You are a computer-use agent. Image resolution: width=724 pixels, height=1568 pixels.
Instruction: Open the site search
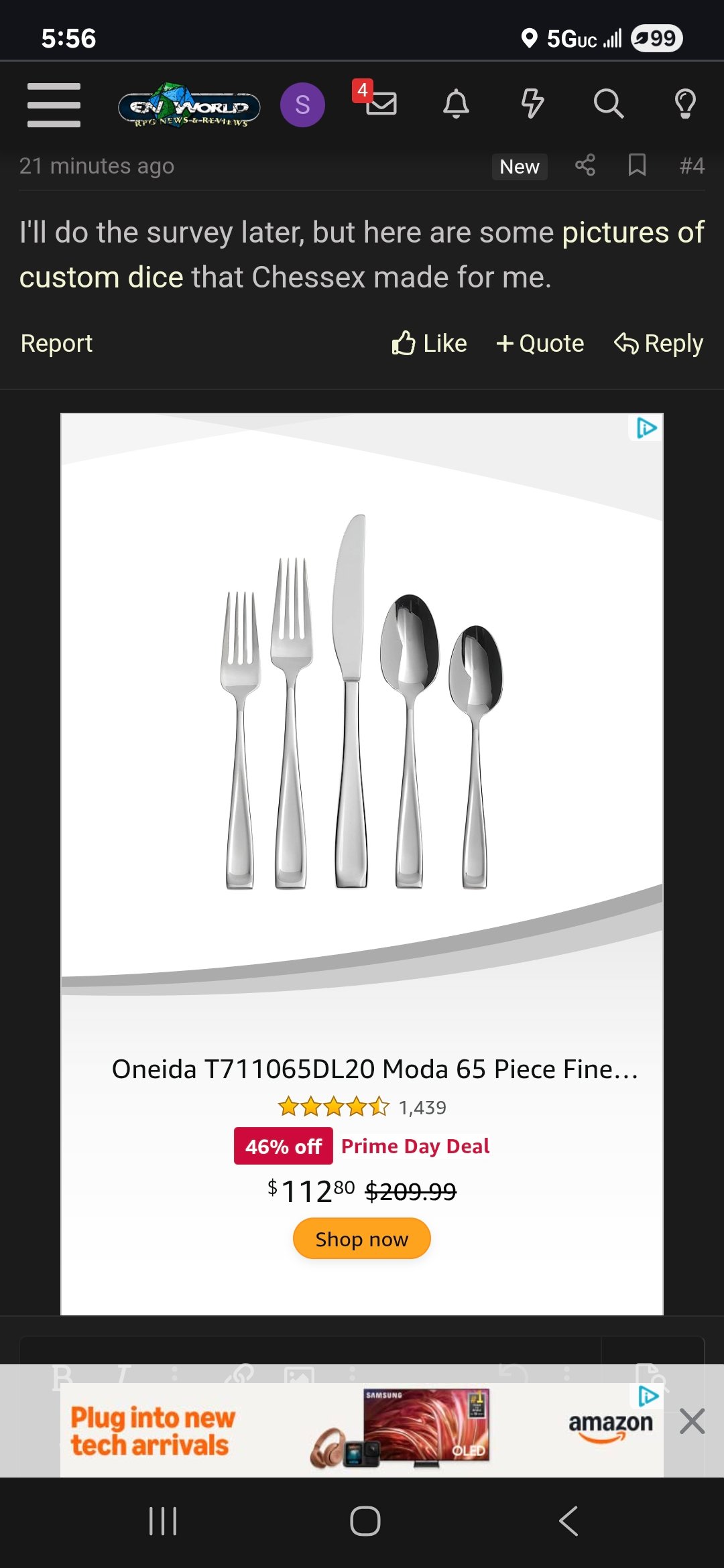608,104
